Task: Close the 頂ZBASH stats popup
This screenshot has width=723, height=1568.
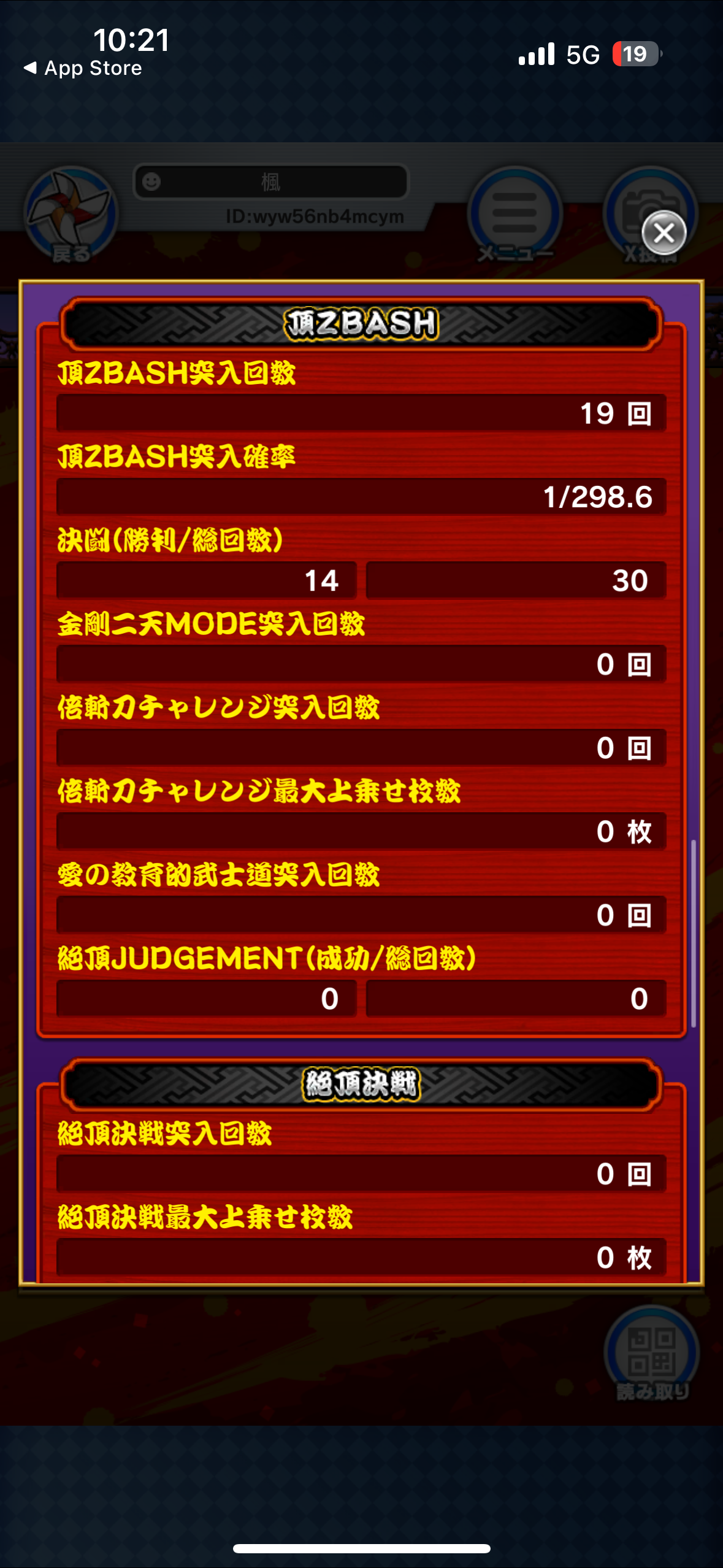Action: (x=664, y=233)
